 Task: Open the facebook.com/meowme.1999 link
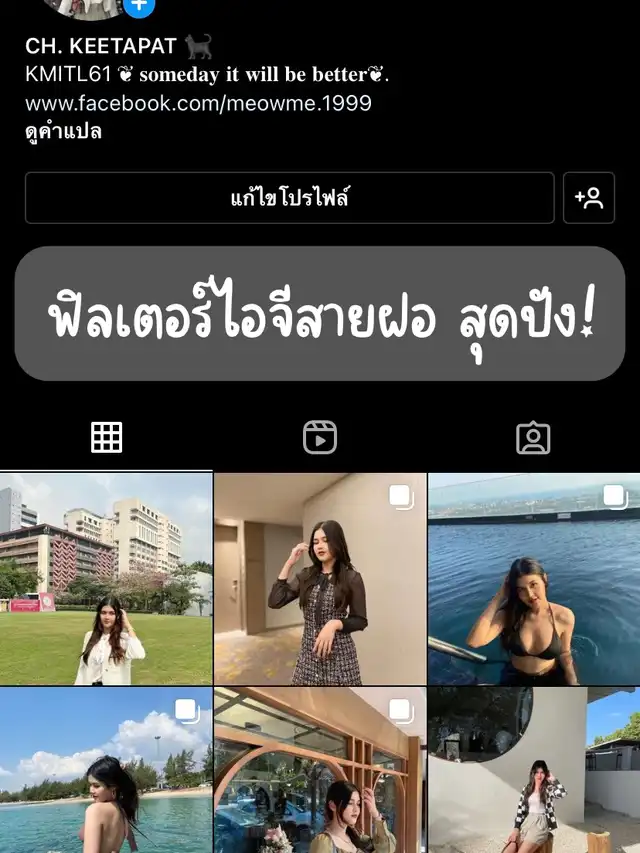click(x=198, y=103)
